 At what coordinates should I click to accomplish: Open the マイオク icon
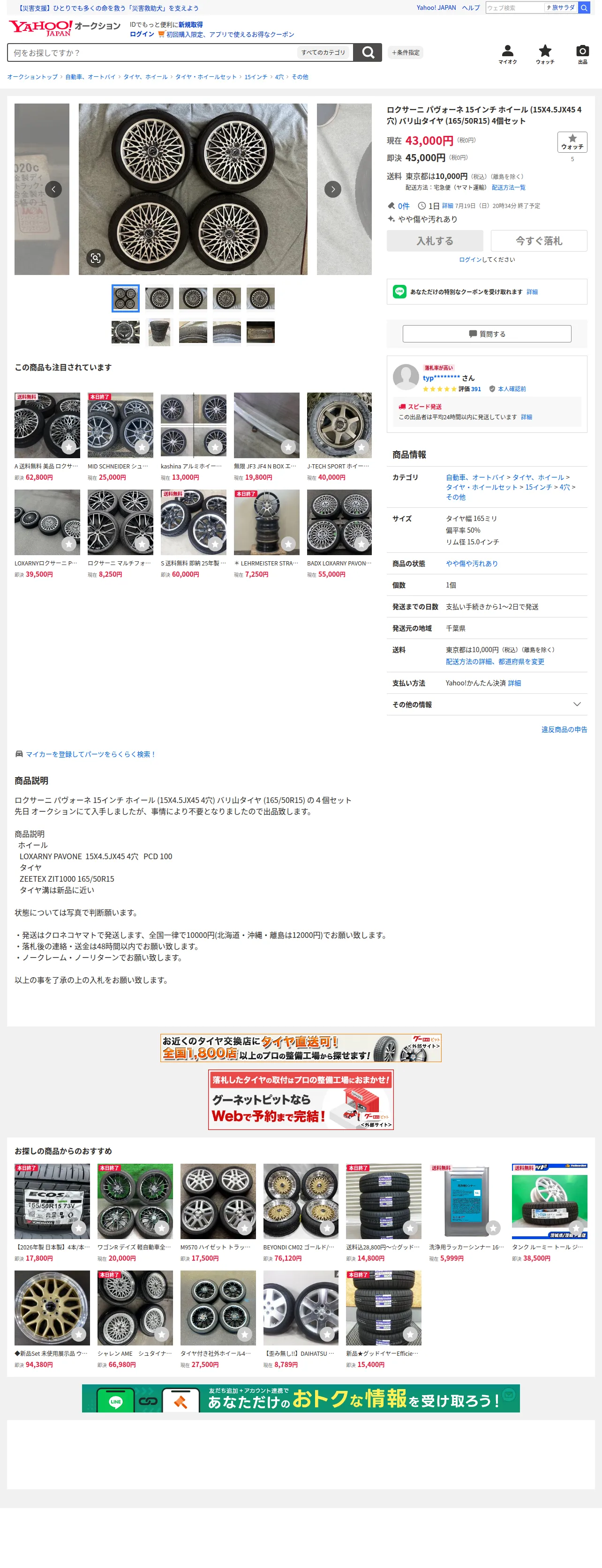pos(508,54)
